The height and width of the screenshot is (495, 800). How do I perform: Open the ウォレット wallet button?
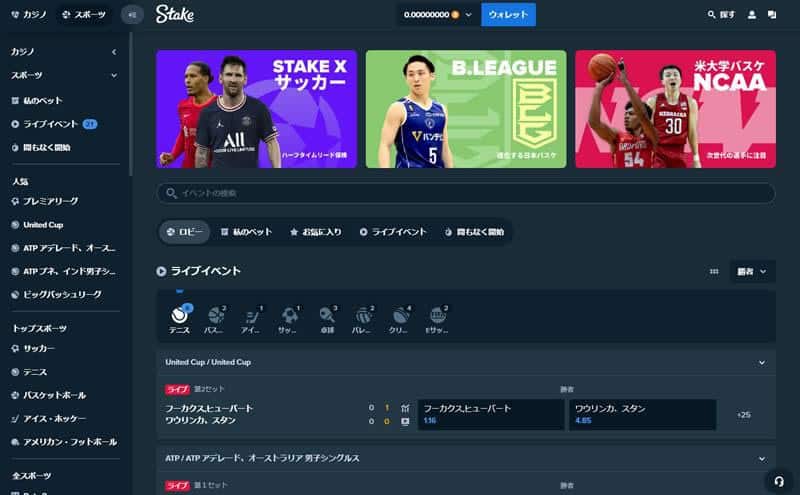point(508,15)
